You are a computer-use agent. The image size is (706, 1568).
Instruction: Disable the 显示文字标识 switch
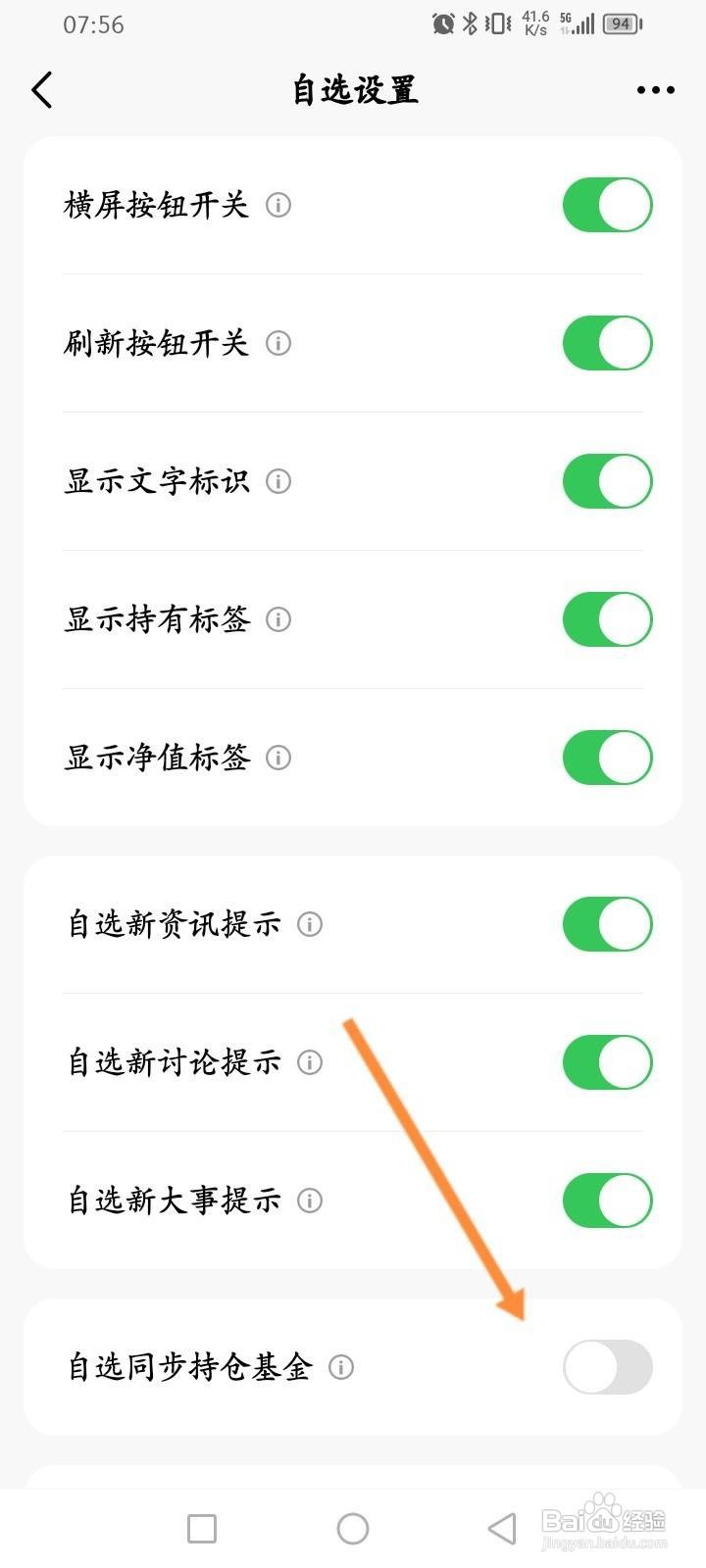tap(607, 481)
